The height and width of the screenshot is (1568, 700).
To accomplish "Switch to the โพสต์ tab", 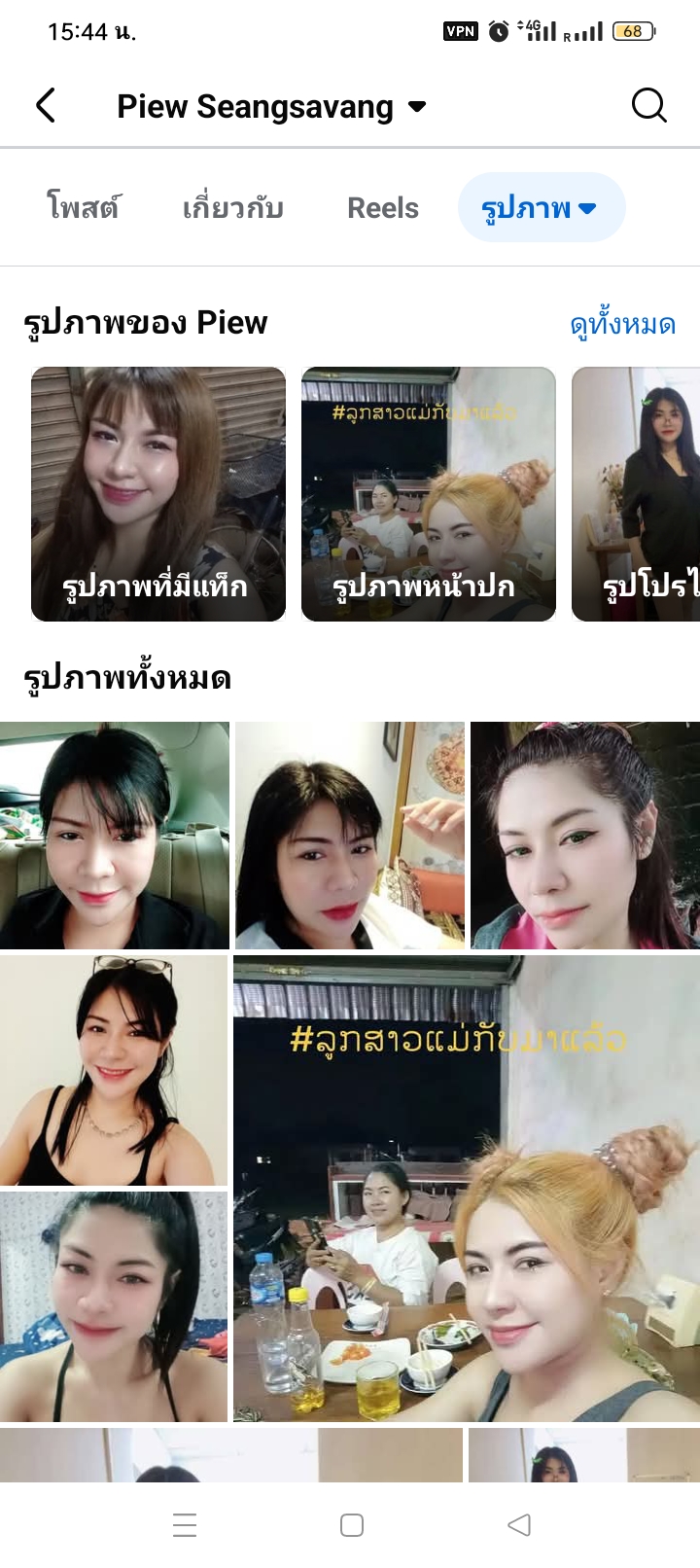I will (x=84, y=207).
